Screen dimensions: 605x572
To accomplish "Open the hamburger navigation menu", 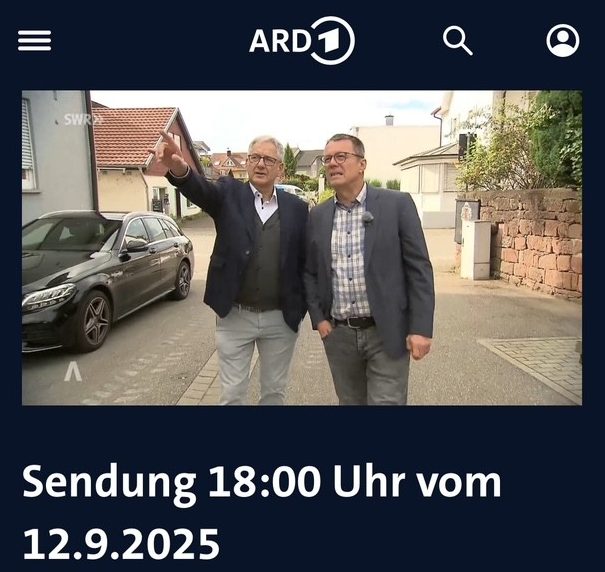I will pos(35,40).
